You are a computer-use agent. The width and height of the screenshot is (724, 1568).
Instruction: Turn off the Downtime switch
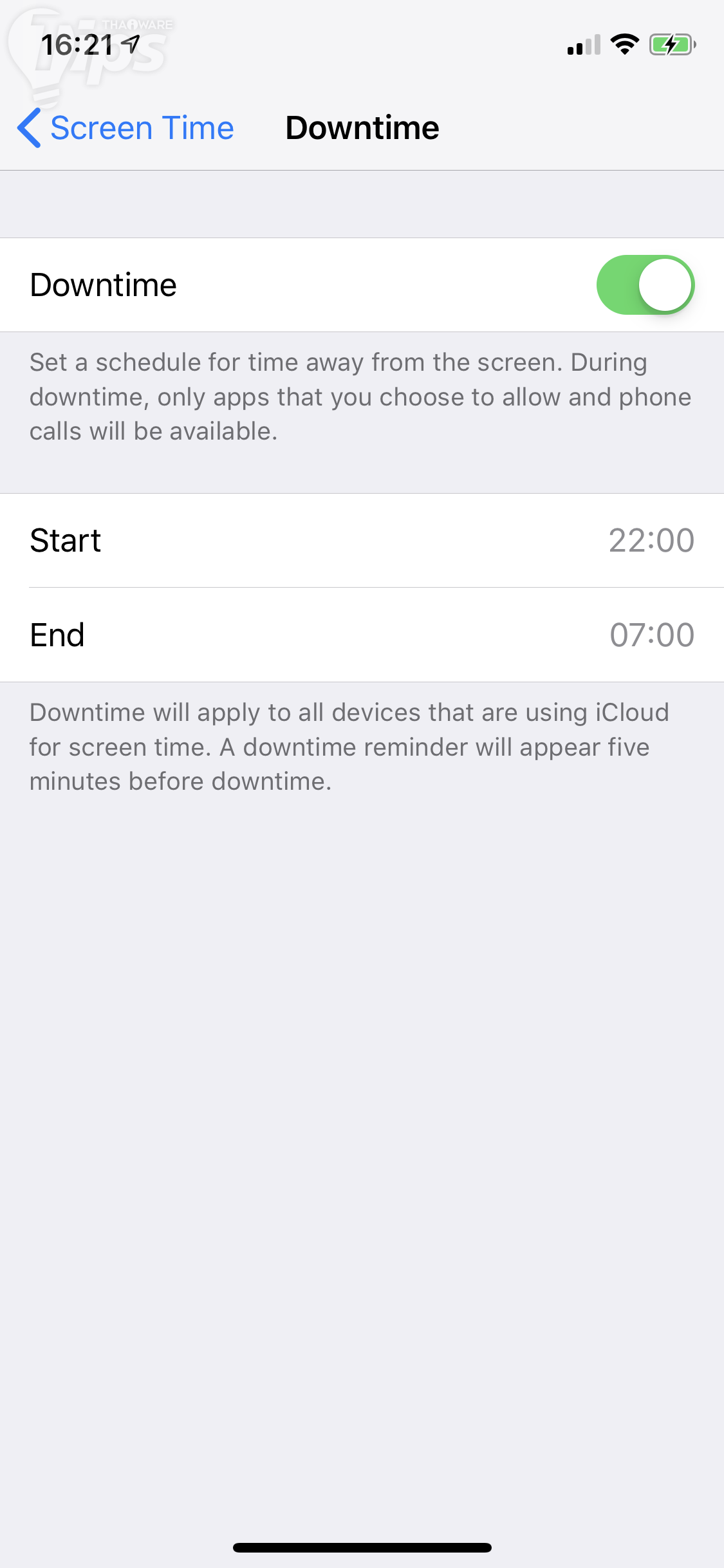(645, 285)
